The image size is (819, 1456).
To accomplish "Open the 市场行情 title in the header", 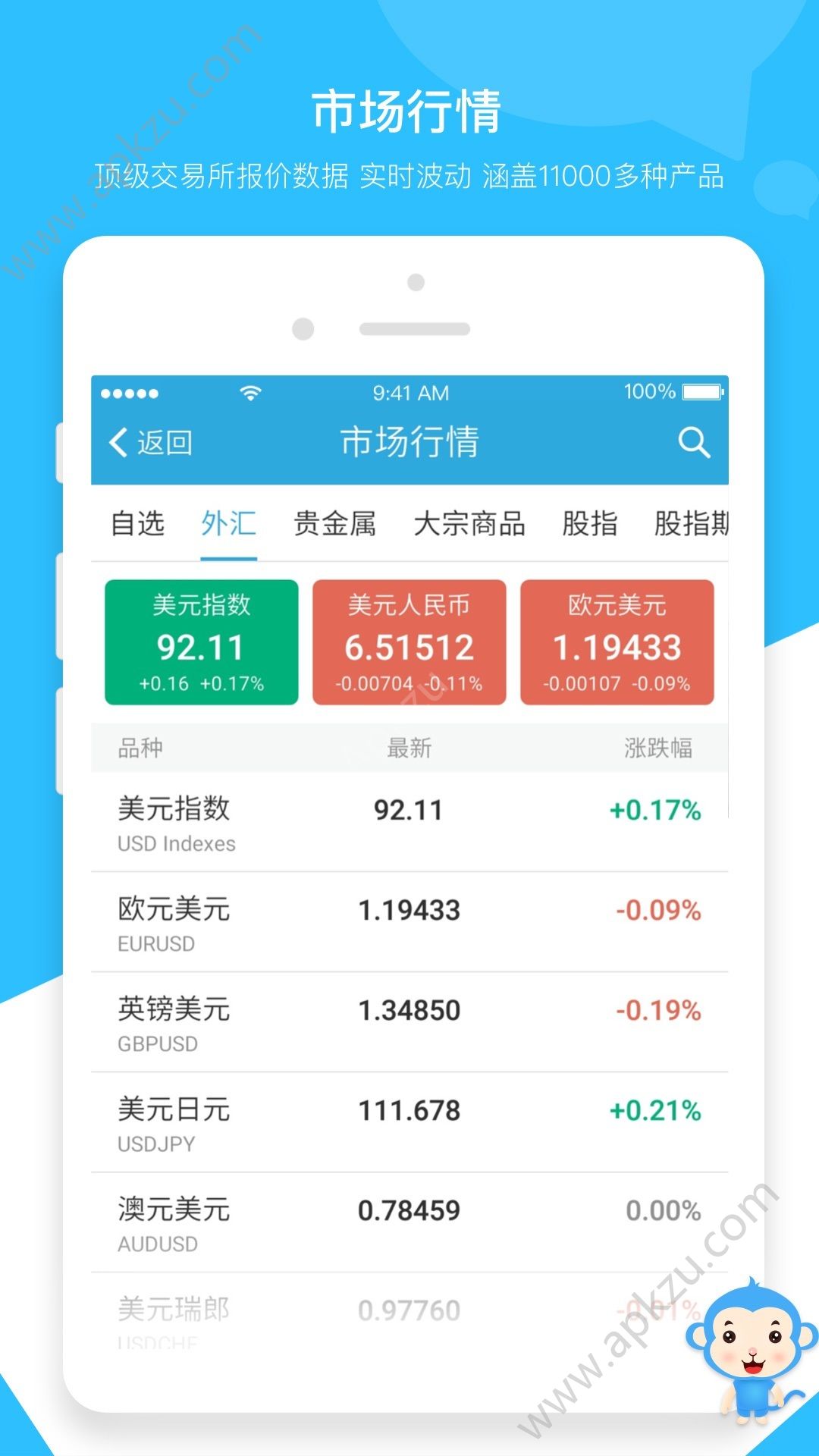I will (x=409, y=444).
